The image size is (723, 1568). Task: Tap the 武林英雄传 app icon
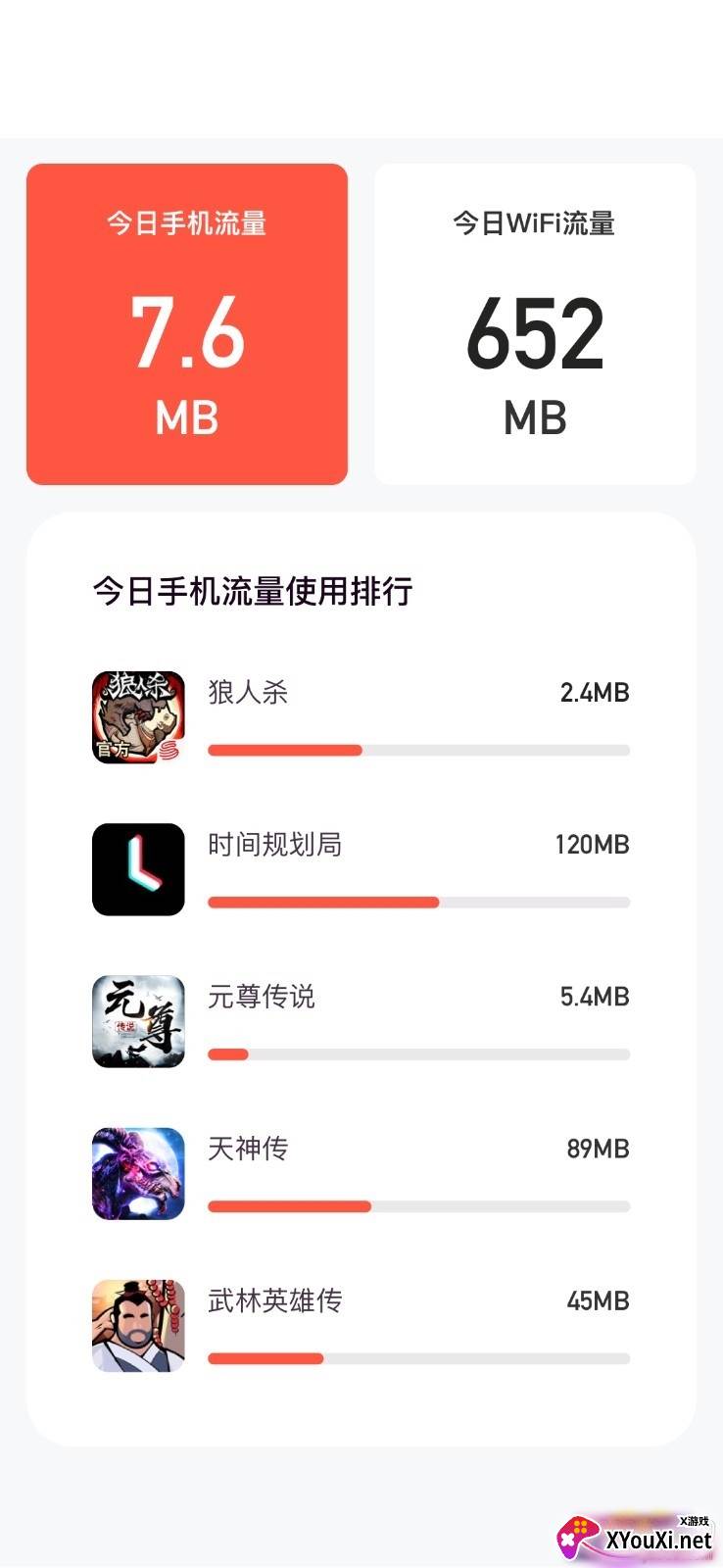tap(137, 1325)
